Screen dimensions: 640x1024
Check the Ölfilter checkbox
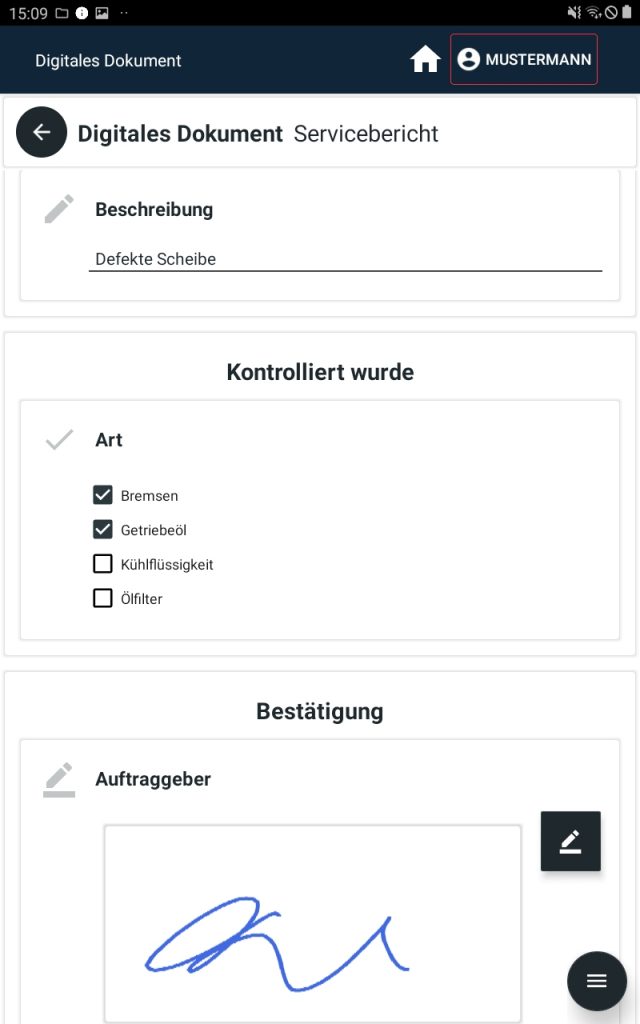(x=103, y=598)
